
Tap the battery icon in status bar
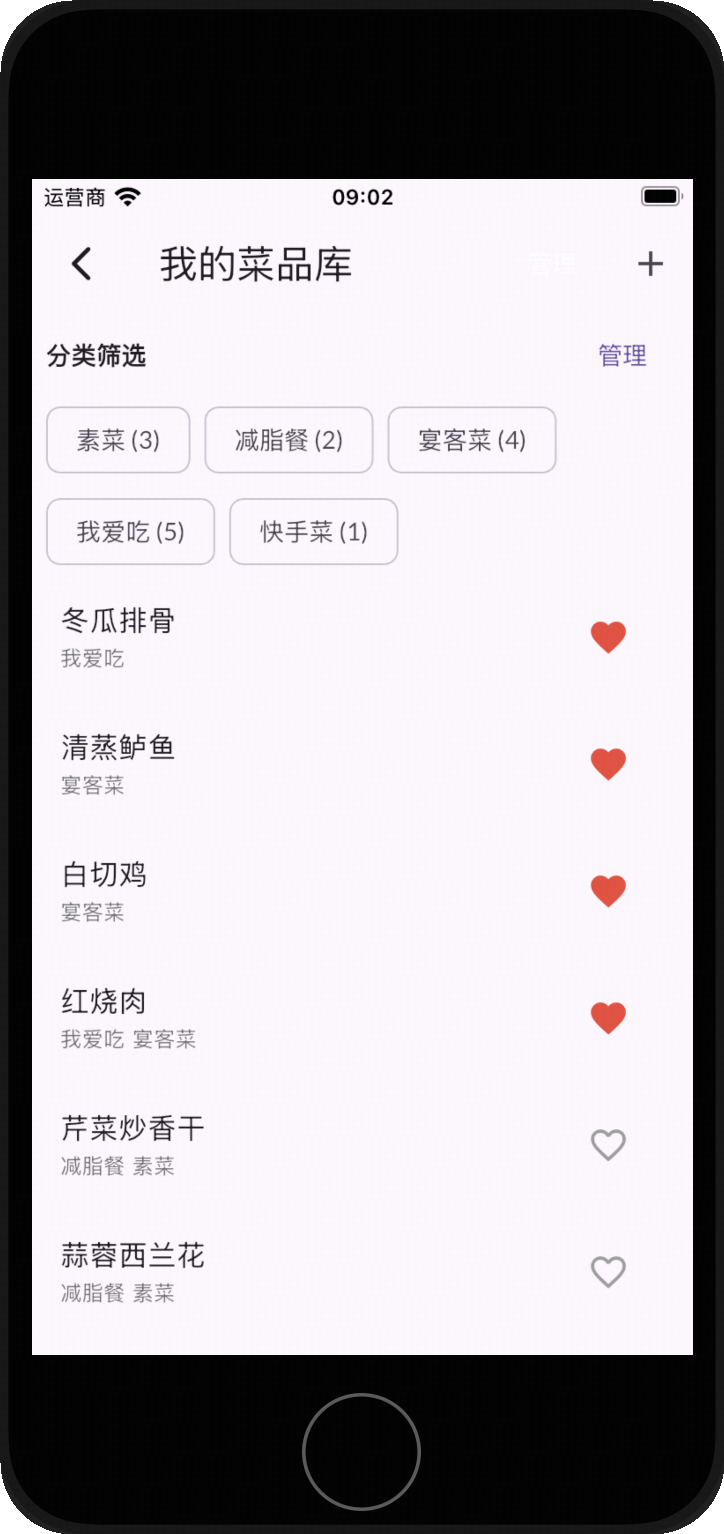[660, 196]
